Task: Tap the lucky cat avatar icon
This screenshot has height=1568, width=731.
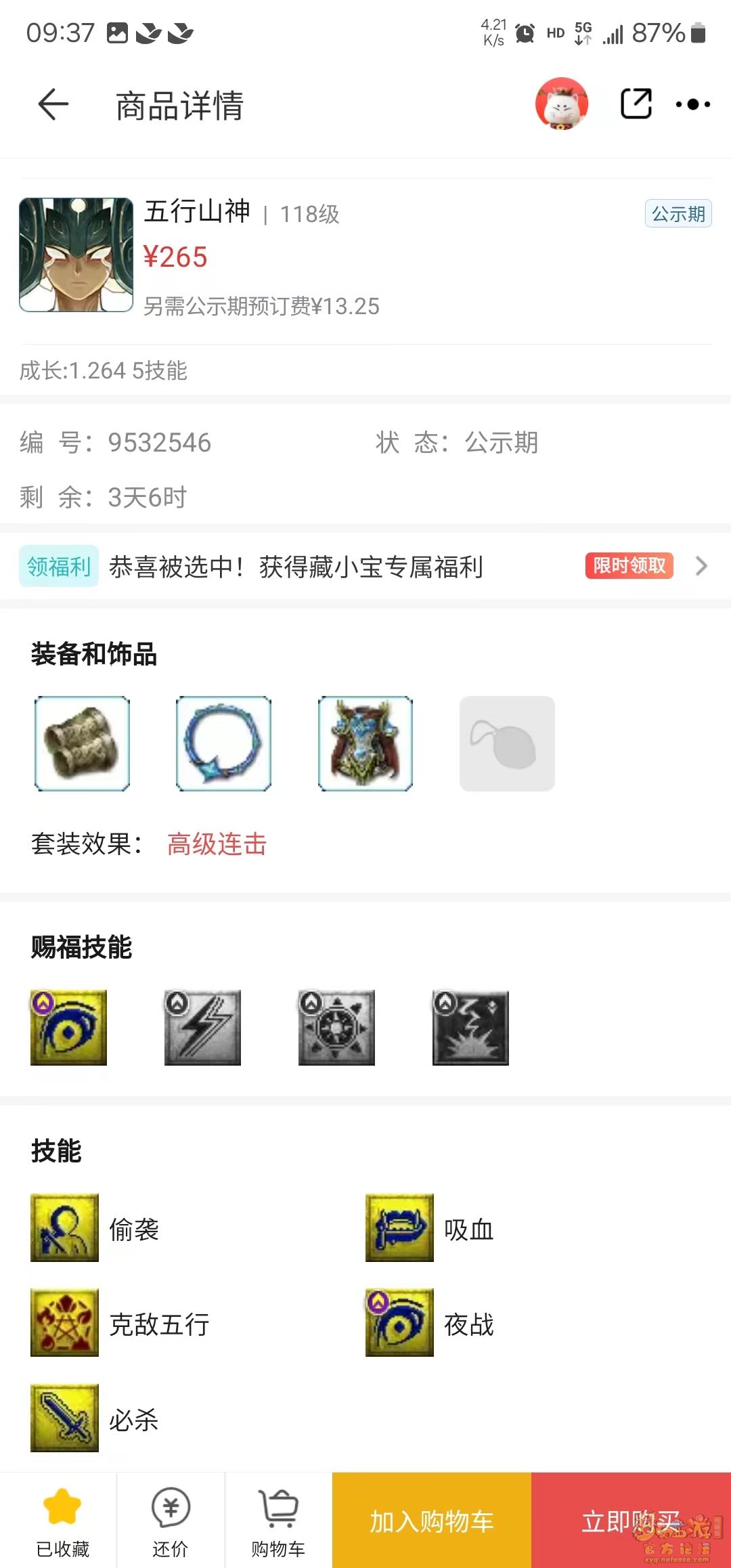Action: (x=561, y=104)
